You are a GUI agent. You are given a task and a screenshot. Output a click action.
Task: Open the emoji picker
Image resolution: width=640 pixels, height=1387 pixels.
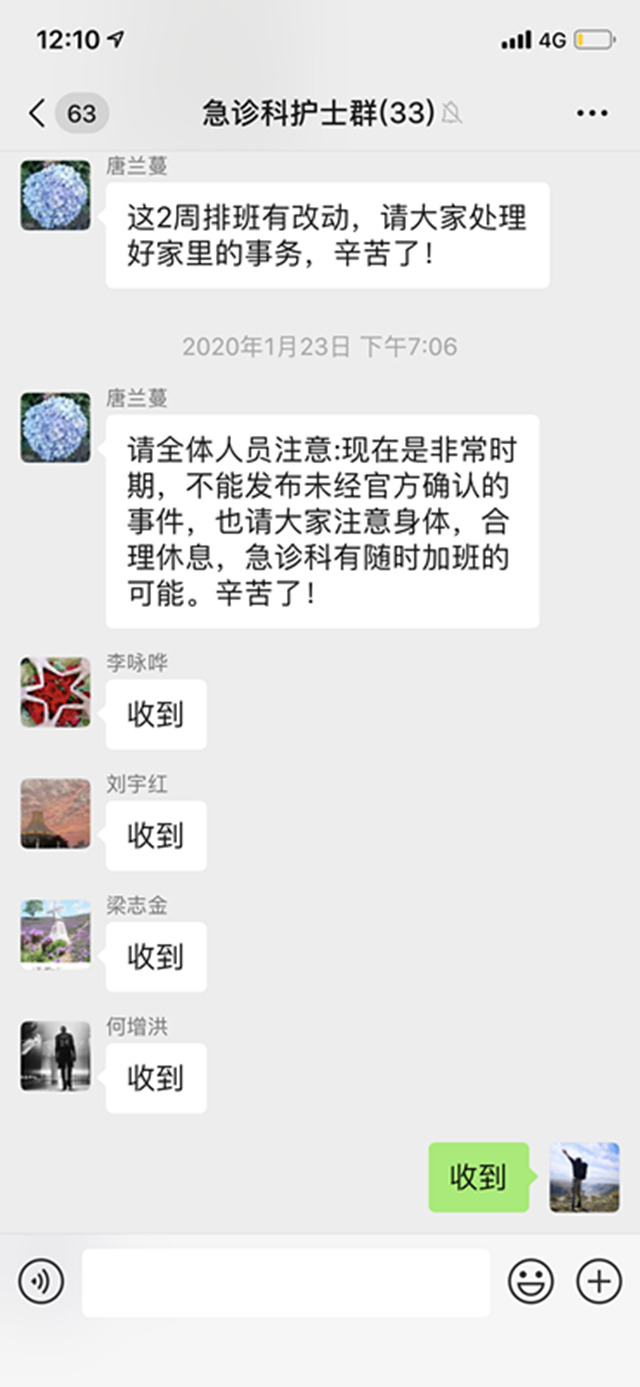(x=530, y=1282)
